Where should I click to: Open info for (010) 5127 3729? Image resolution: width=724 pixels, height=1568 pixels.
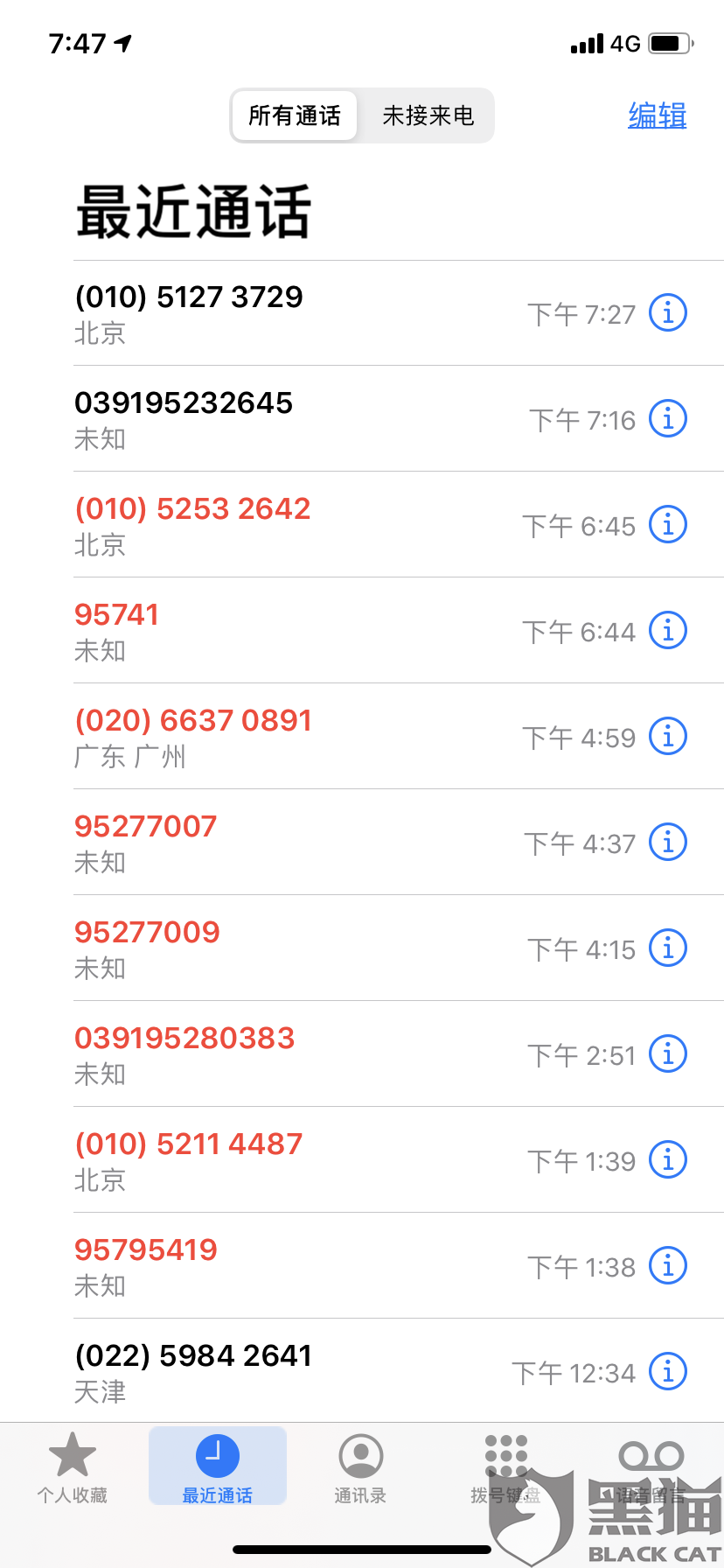[x=668, y=313]
